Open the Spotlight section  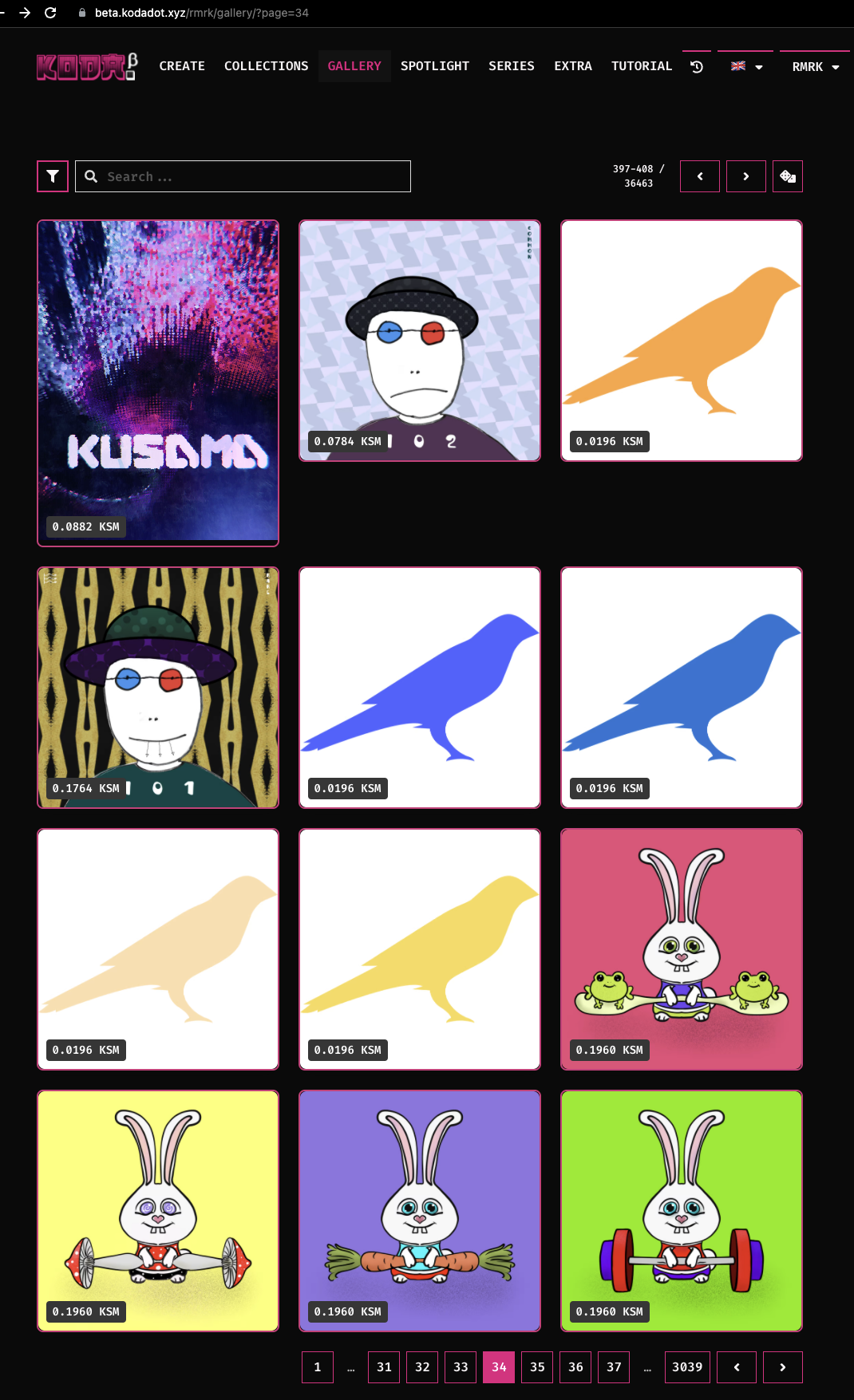(435, 66)
